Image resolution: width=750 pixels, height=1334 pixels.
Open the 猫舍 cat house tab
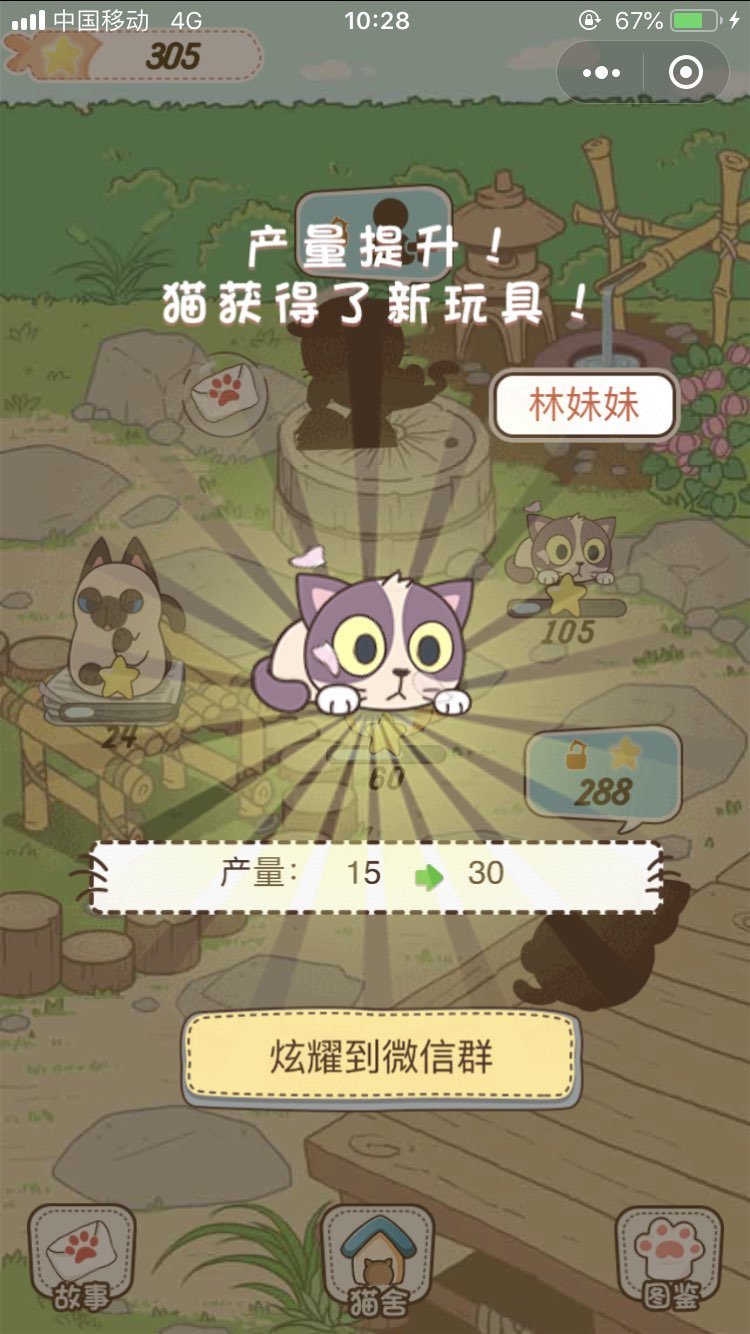point(377,1258)
